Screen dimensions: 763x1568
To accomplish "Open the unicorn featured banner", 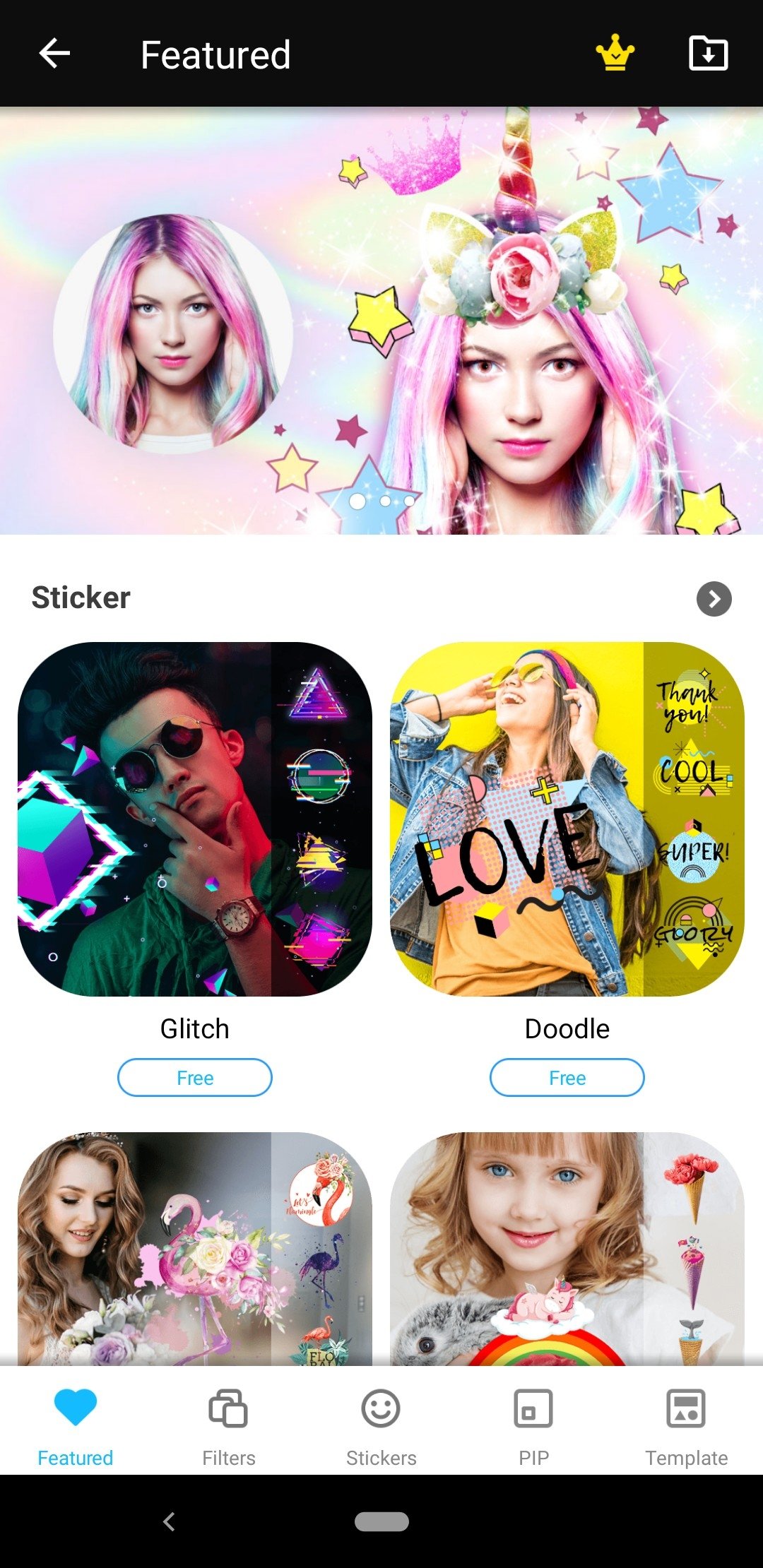I will pos(381,321).
